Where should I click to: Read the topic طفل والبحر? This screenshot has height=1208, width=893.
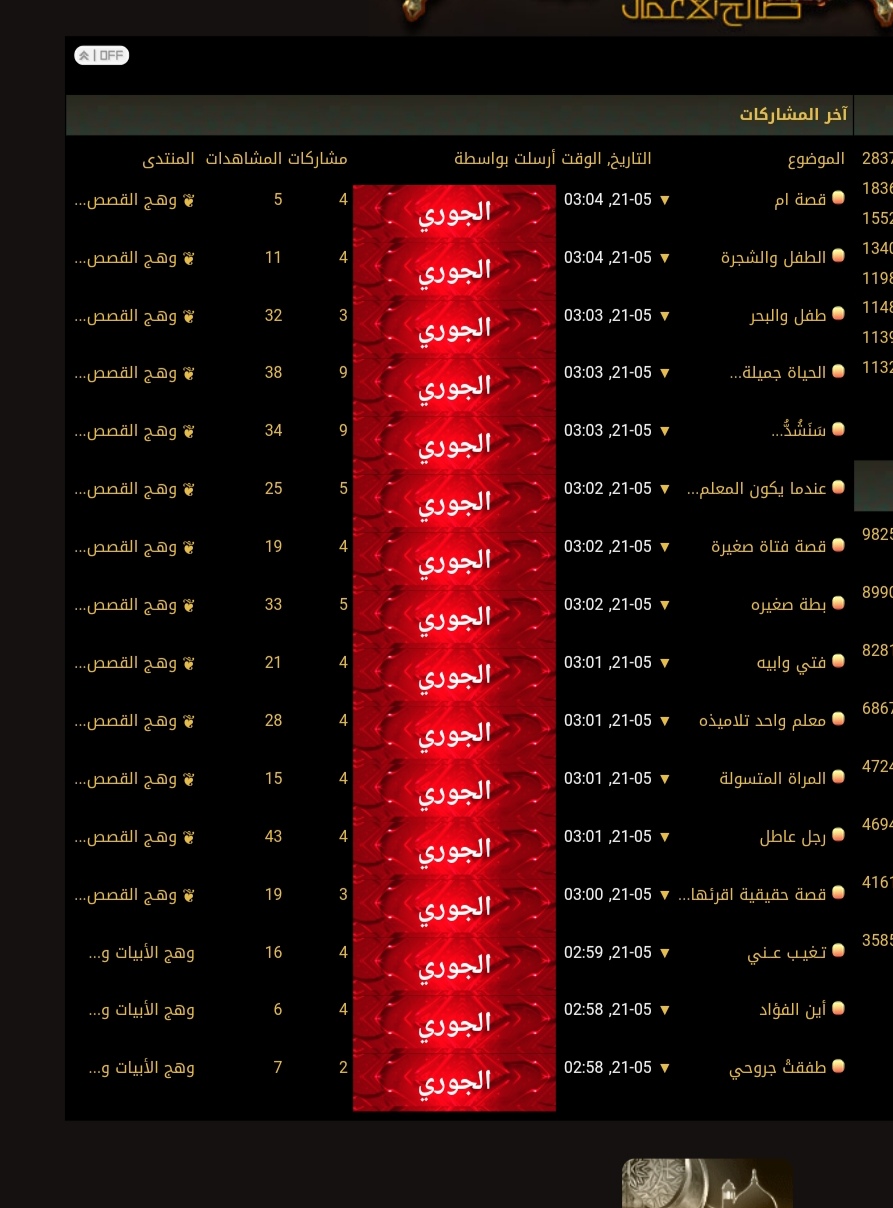pyautogui.click(x=788, y=316)
